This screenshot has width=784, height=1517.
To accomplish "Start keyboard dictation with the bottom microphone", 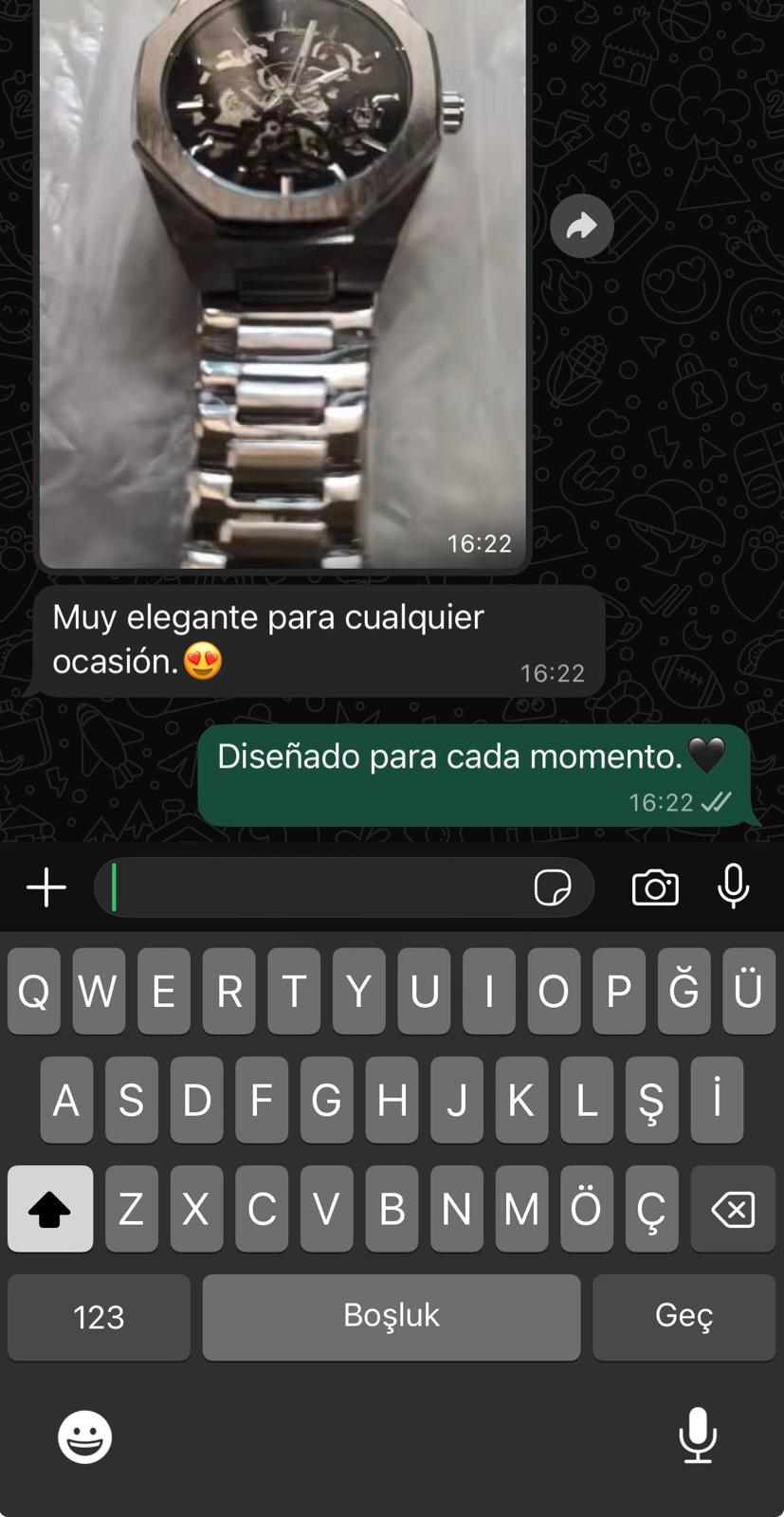I will pyautogui.click(x=698, y=1435).
